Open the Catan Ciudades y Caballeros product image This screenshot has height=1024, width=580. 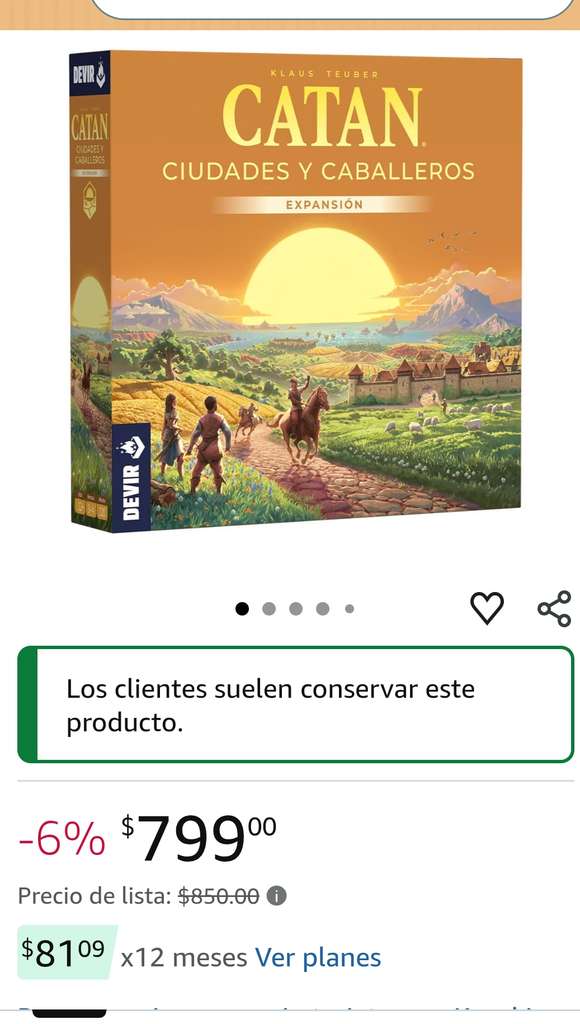point(296,291)
